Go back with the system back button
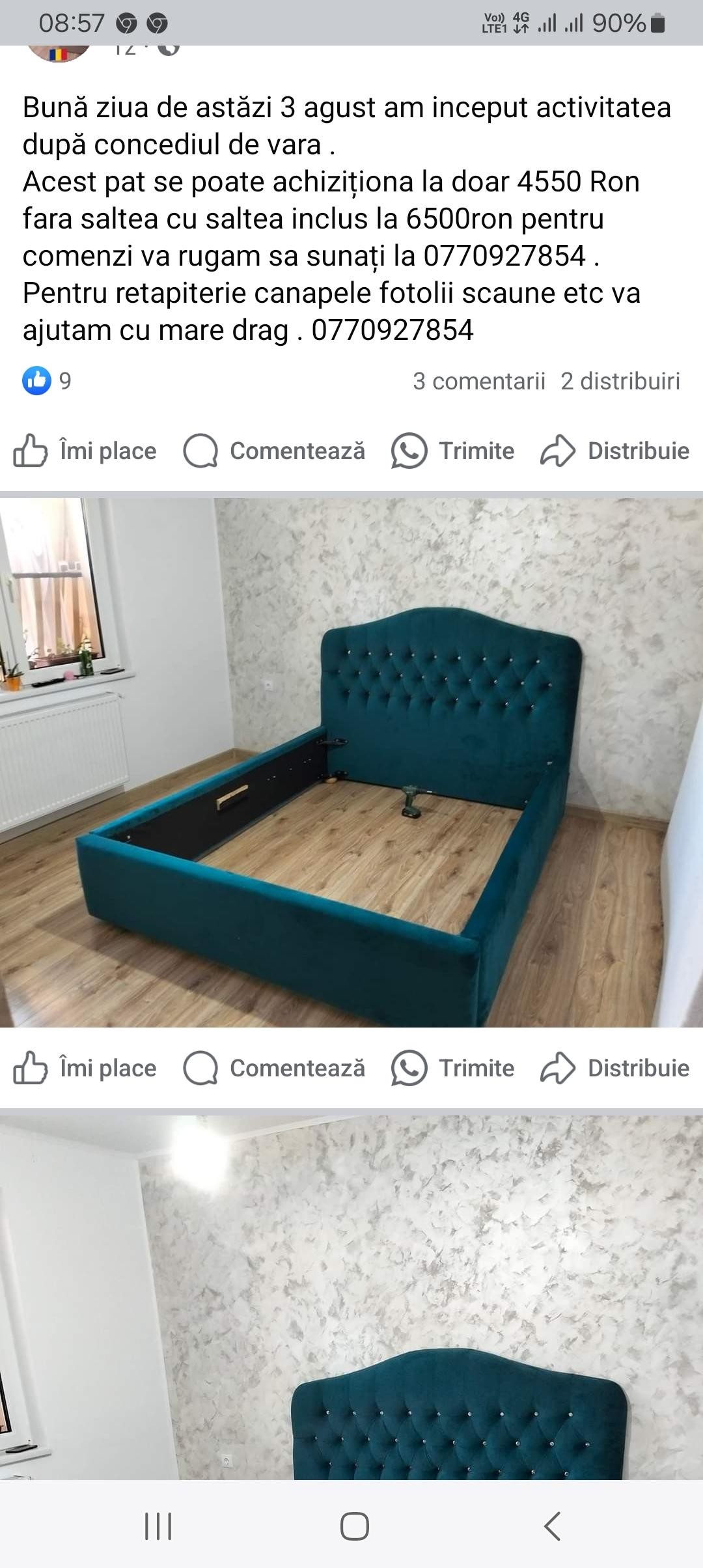 coord(552,1526)
